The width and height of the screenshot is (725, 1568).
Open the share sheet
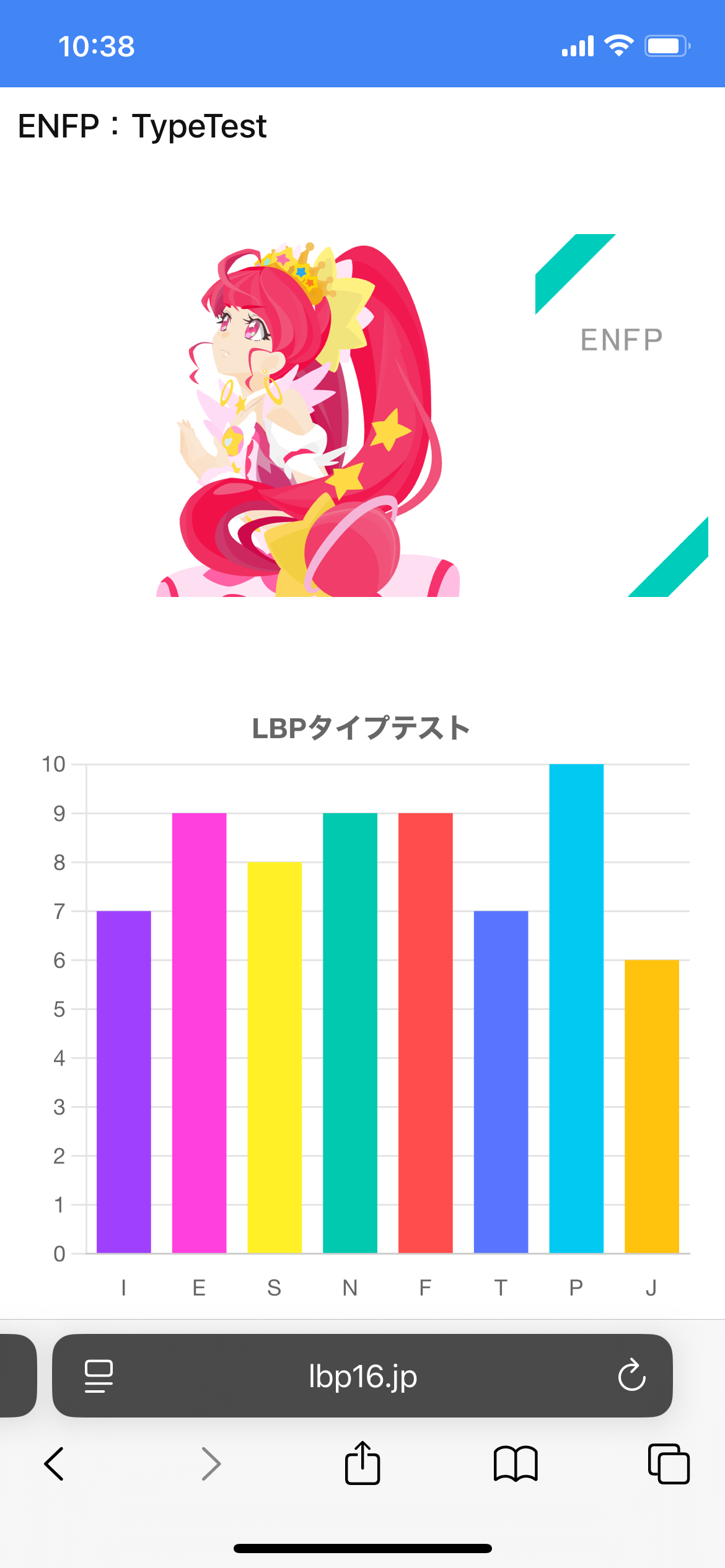click(x=362, y=1463)
